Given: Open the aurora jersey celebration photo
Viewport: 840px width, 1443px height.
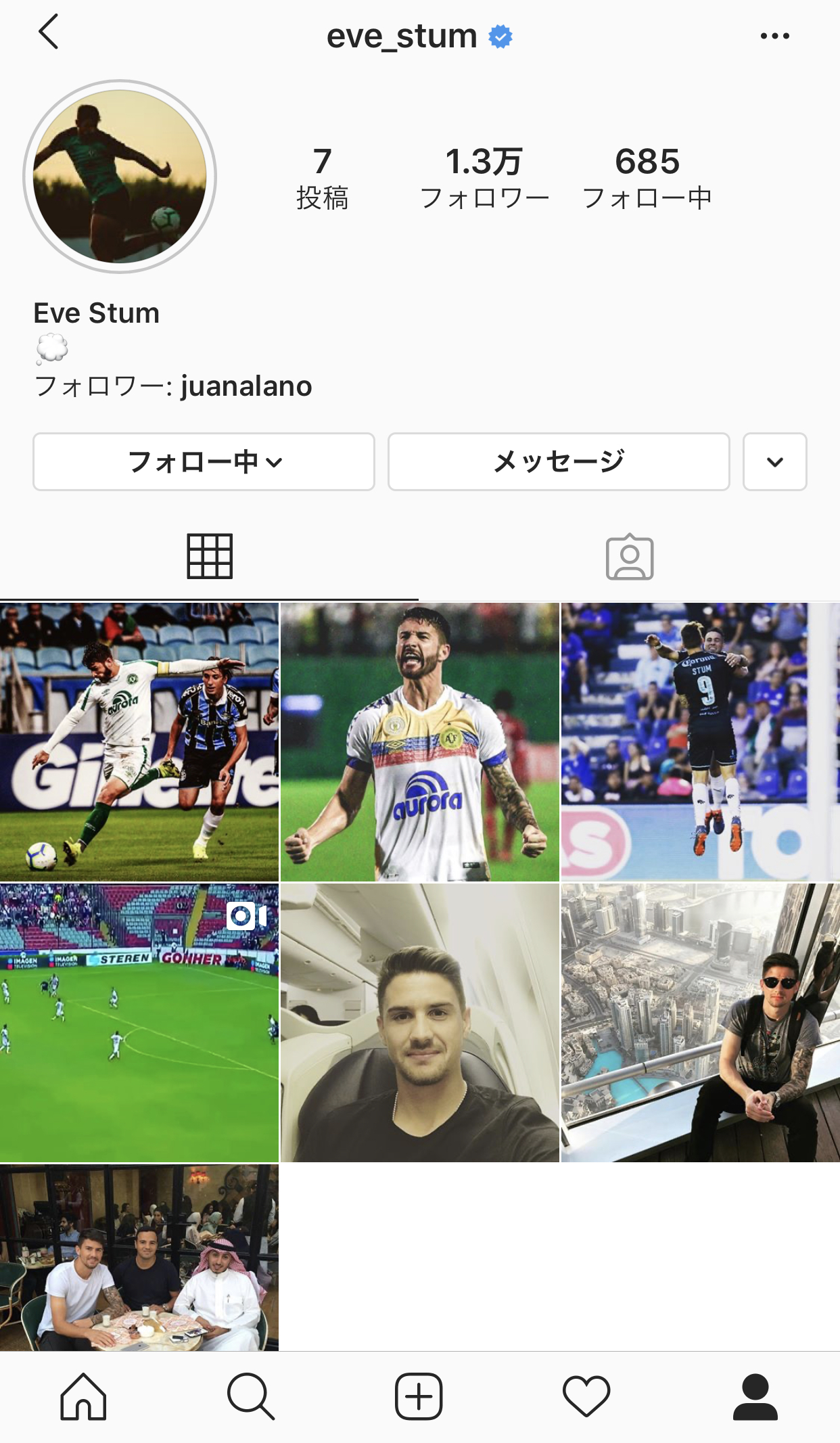Looking at the screenshot, I should pos(420,742).
